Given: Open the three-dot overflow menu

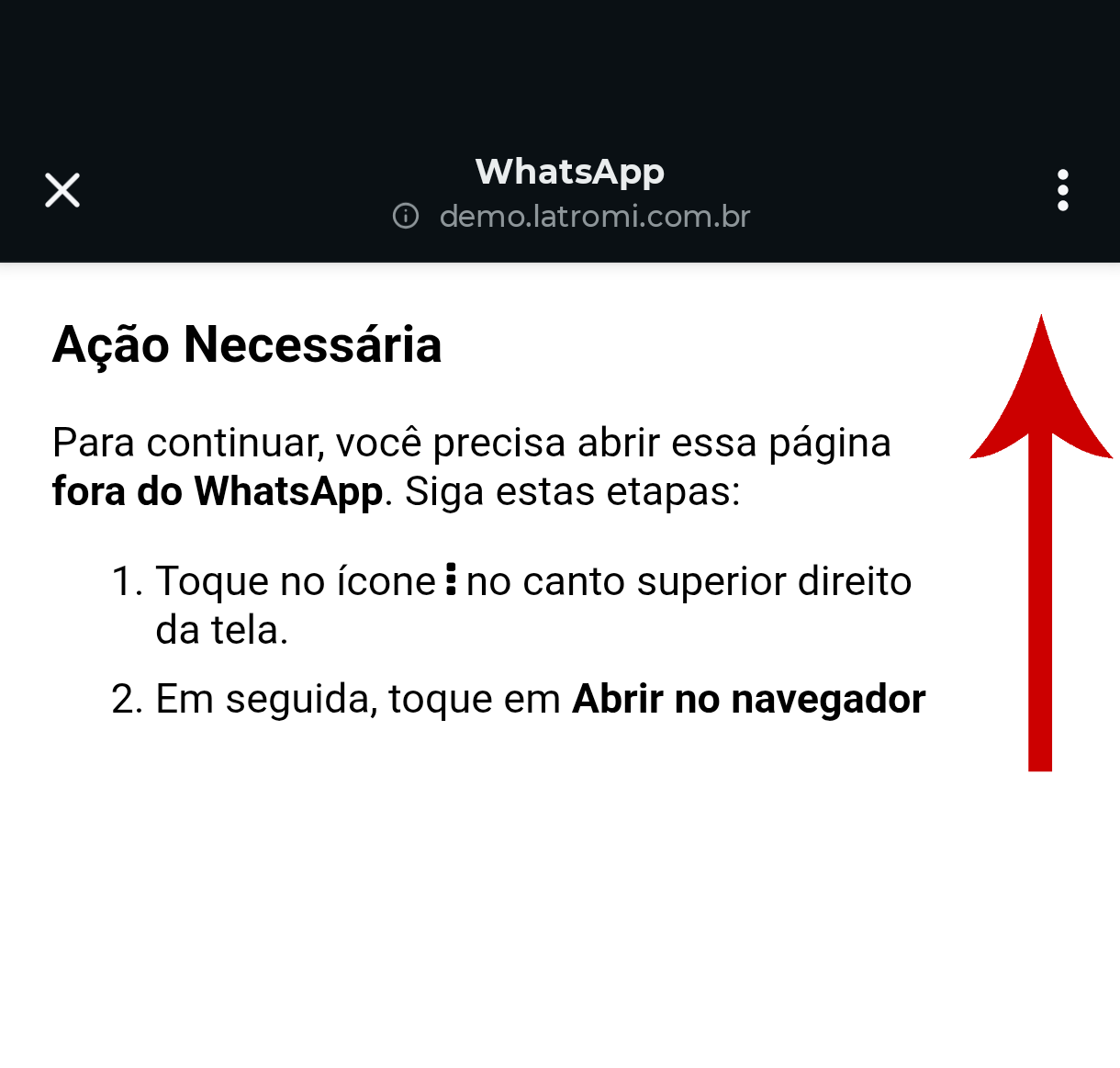Looking at the screenshot, I should pyautogui.click(x=1062, y=190).
